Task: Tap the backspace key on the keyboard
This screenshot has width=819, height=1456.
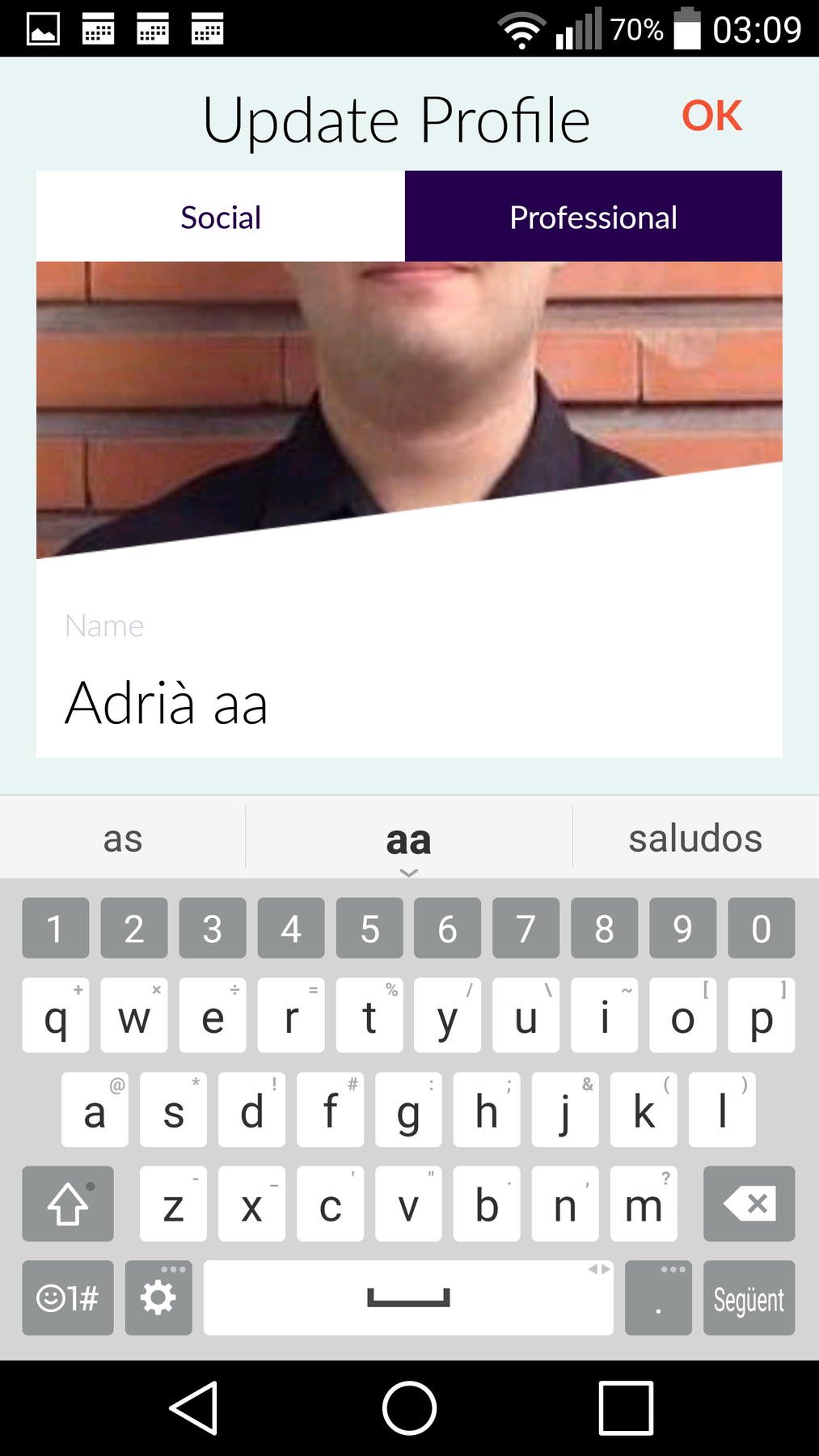Action: pos(749,1204)
